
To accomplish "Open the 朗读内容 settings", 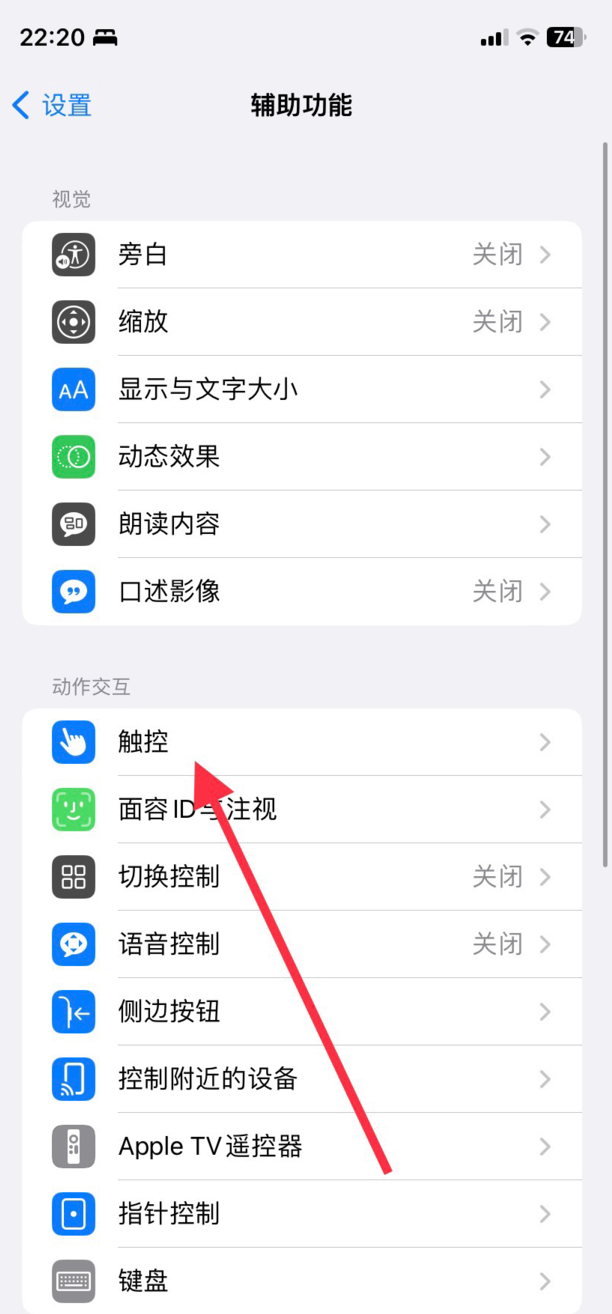I will (300, 524).
